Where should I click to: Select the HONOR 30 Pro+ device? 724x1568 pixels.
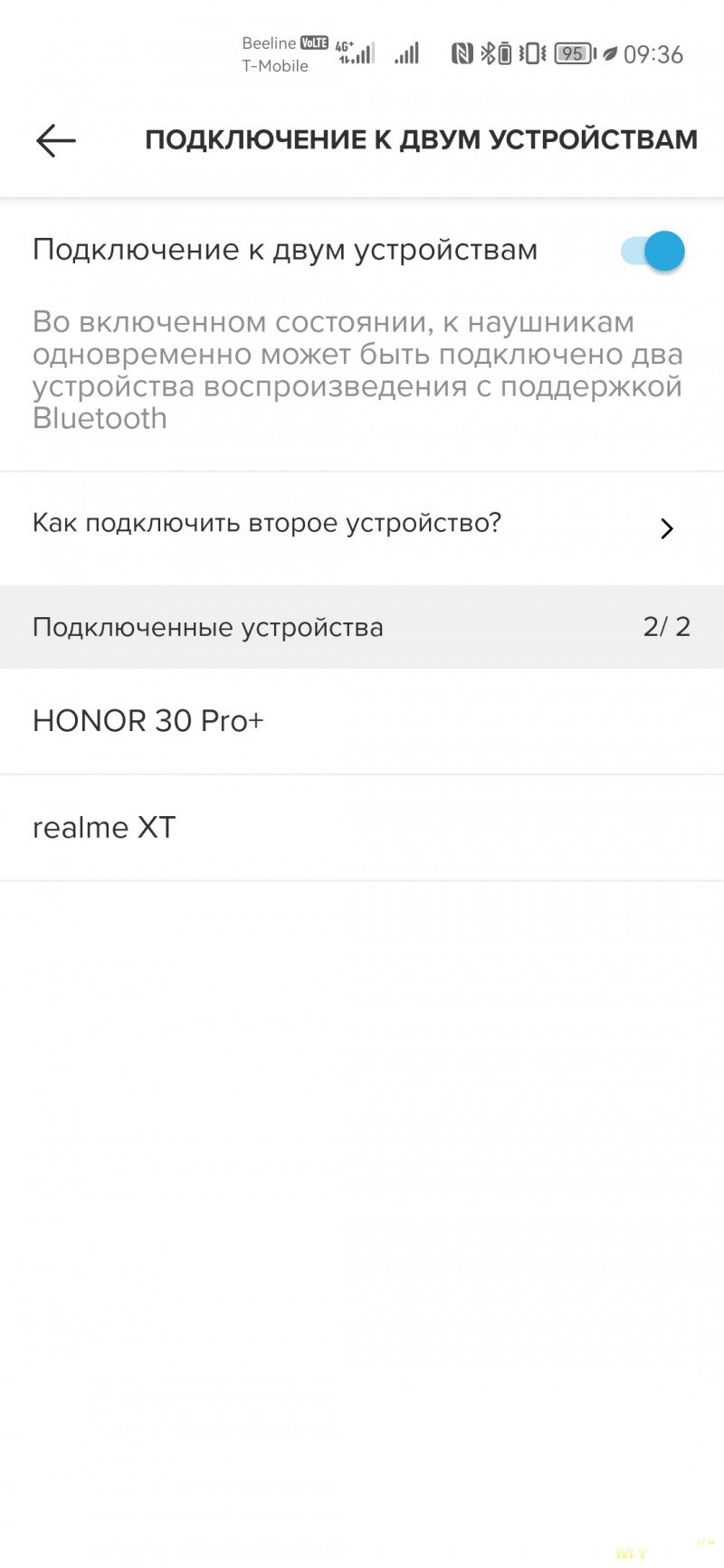(362, 721)
